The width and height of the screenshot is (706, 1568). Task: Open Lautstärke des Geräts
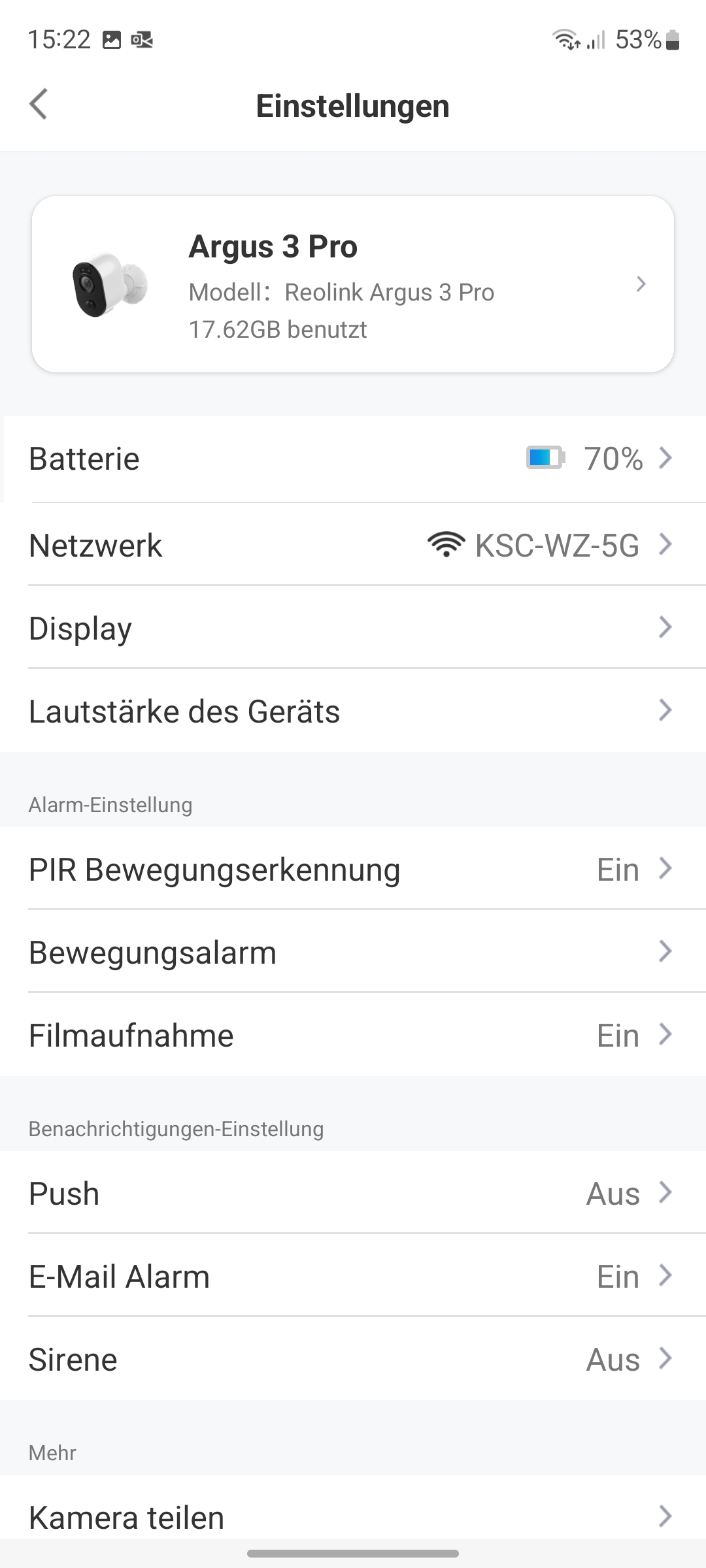click(353, 711)
